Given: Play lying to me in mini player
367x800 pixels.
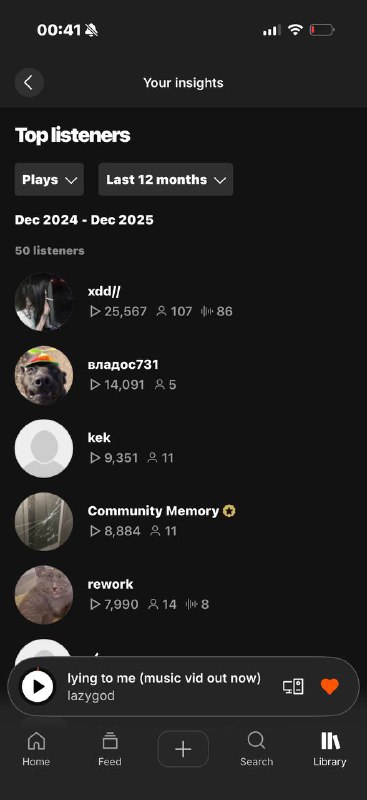Looking at the screenshot, I should click(37, 687).
